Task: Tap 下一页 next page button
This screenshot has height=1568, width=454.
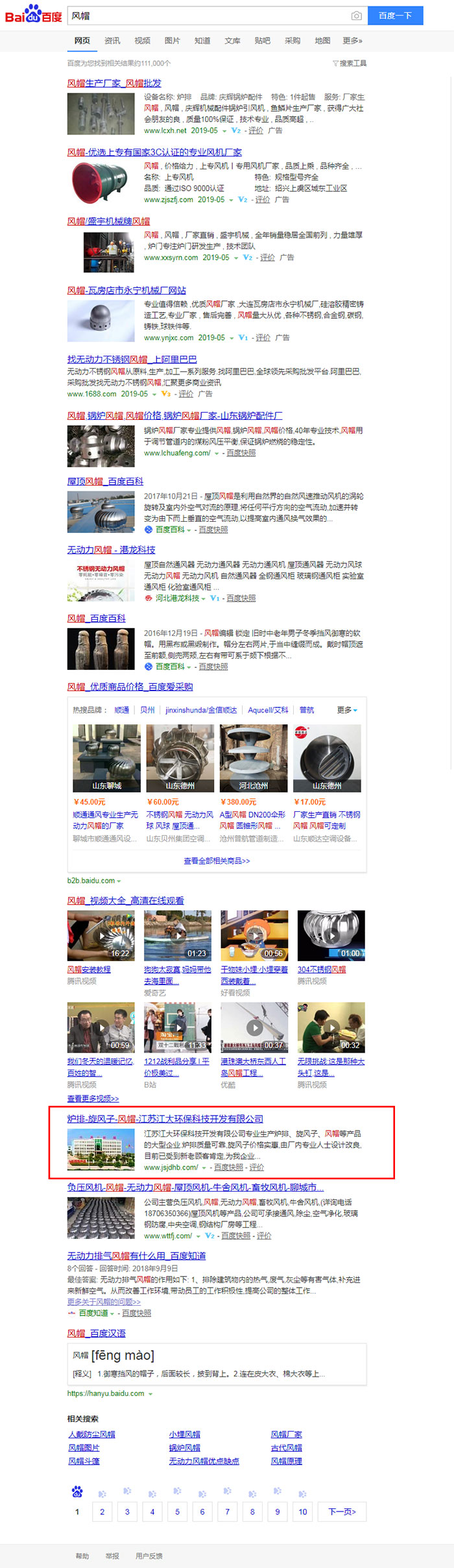Action: (342, 1512)
